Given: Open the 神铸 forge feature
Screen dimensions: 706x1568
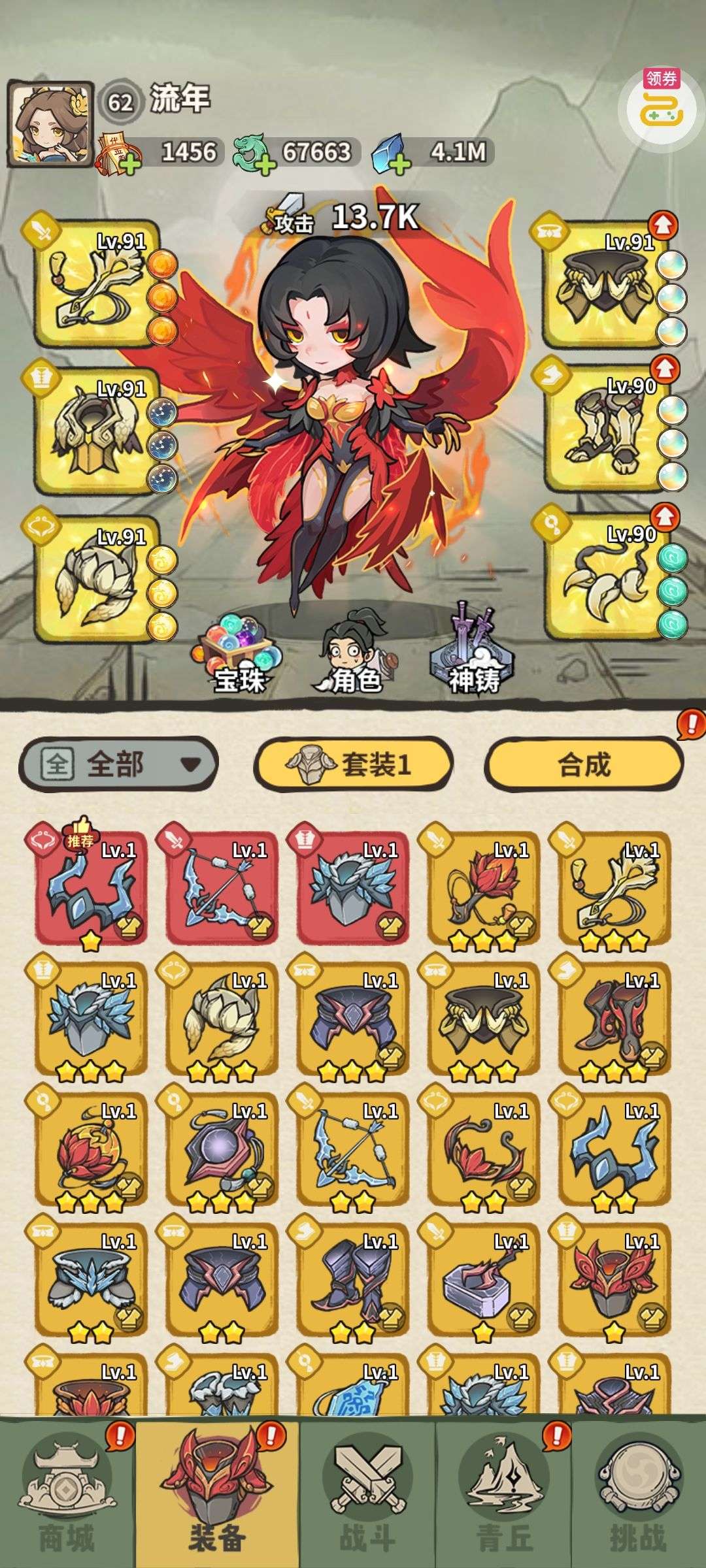Looking at the screenshot, I should click(473, 649).
